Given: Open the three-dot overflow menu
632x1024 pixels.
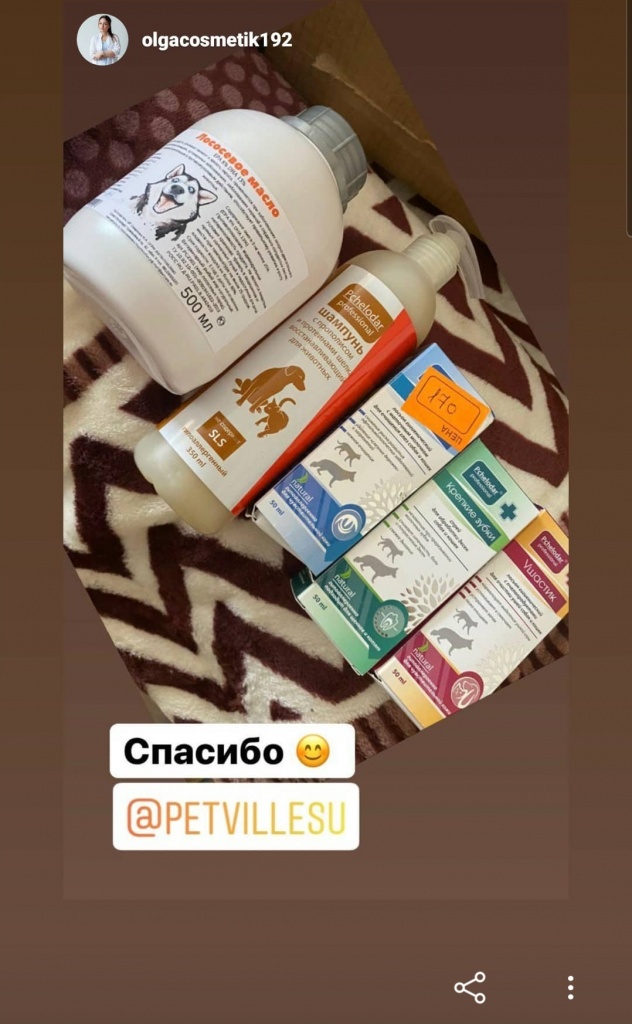Looking at the screenshot, I should 570,987.
